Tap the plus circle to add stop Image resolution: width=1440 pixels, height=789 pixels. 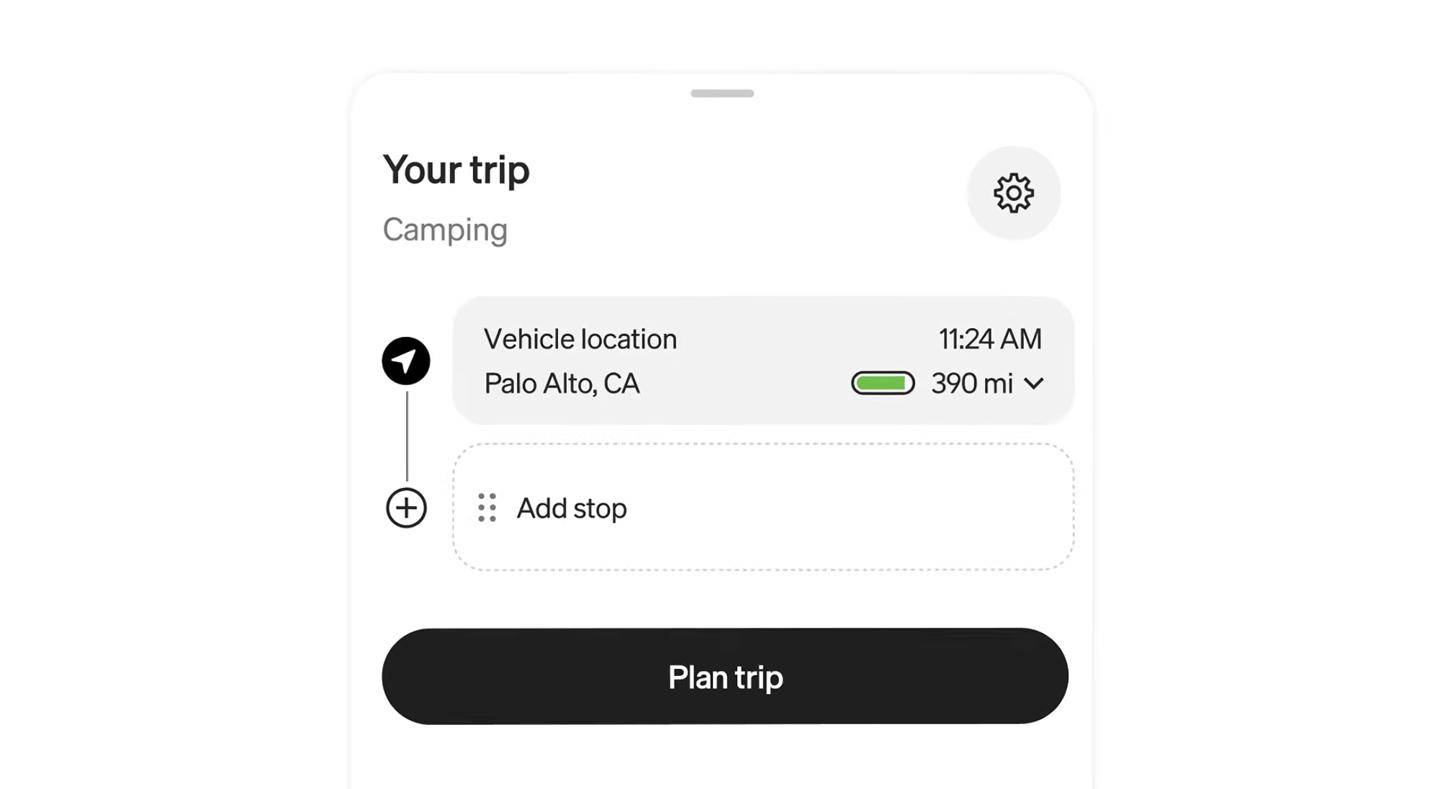point(406,508)
